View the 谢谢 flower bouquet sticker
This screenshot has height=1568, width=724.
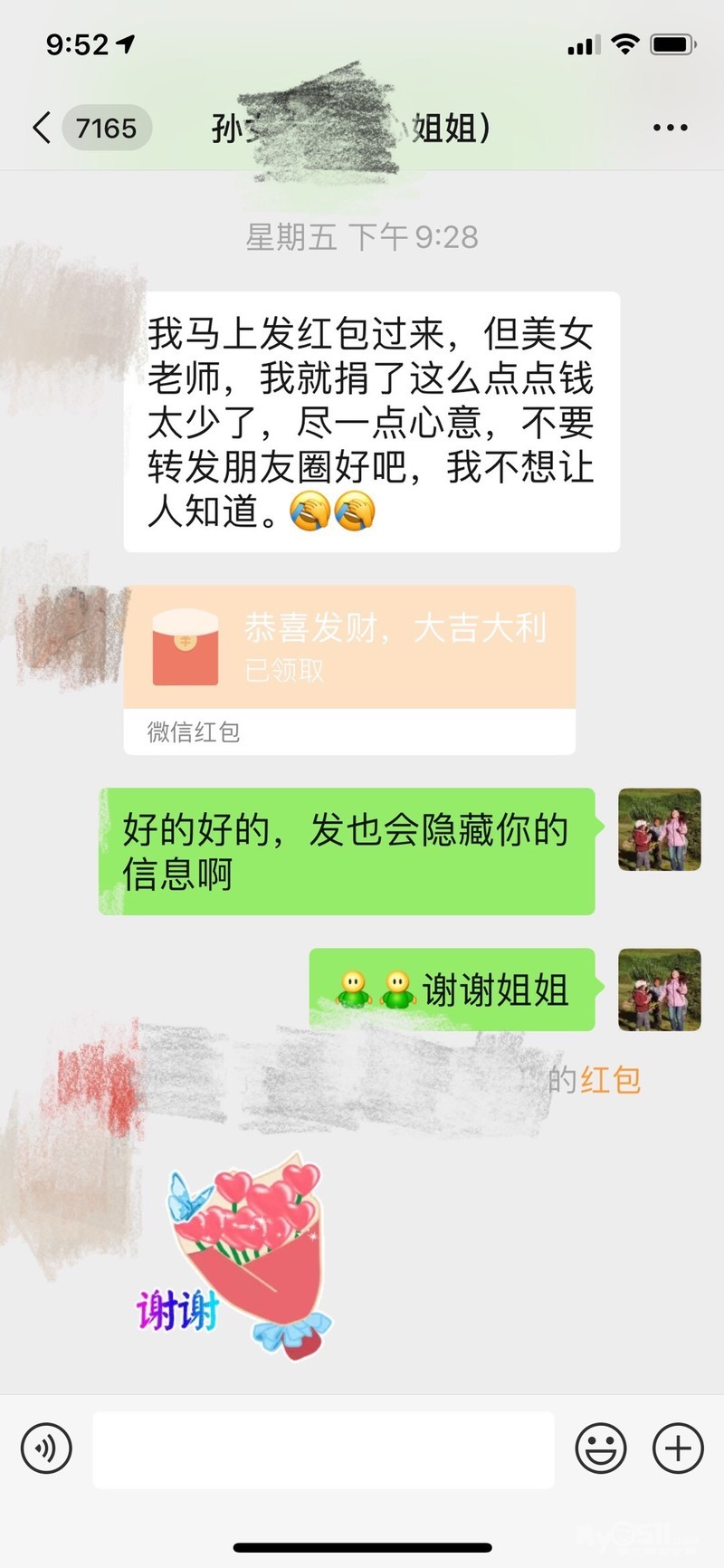coord(237,1257)
